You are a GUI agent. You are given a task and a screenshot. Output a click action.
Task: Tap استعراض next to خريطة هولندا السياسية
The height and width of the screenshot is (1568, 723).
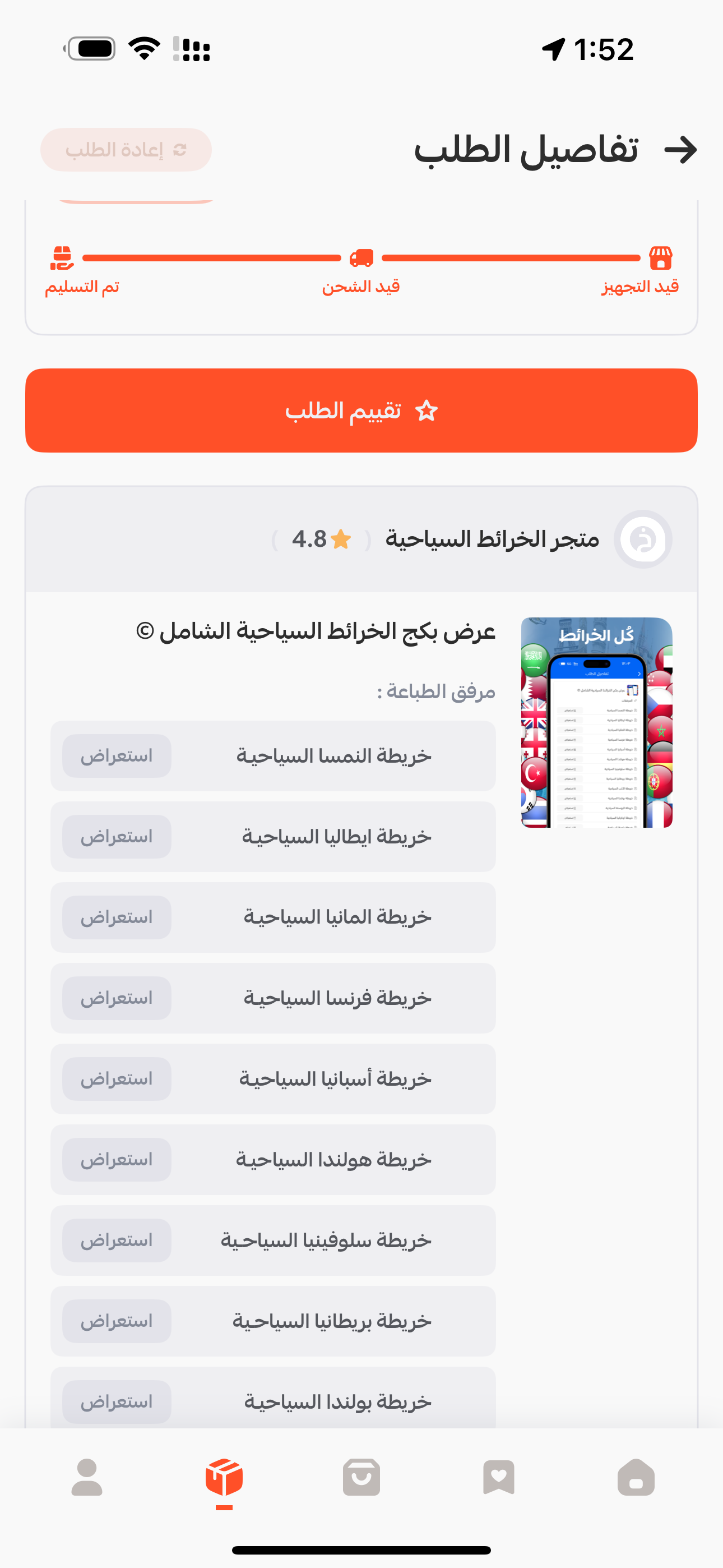click(117, 1160)
